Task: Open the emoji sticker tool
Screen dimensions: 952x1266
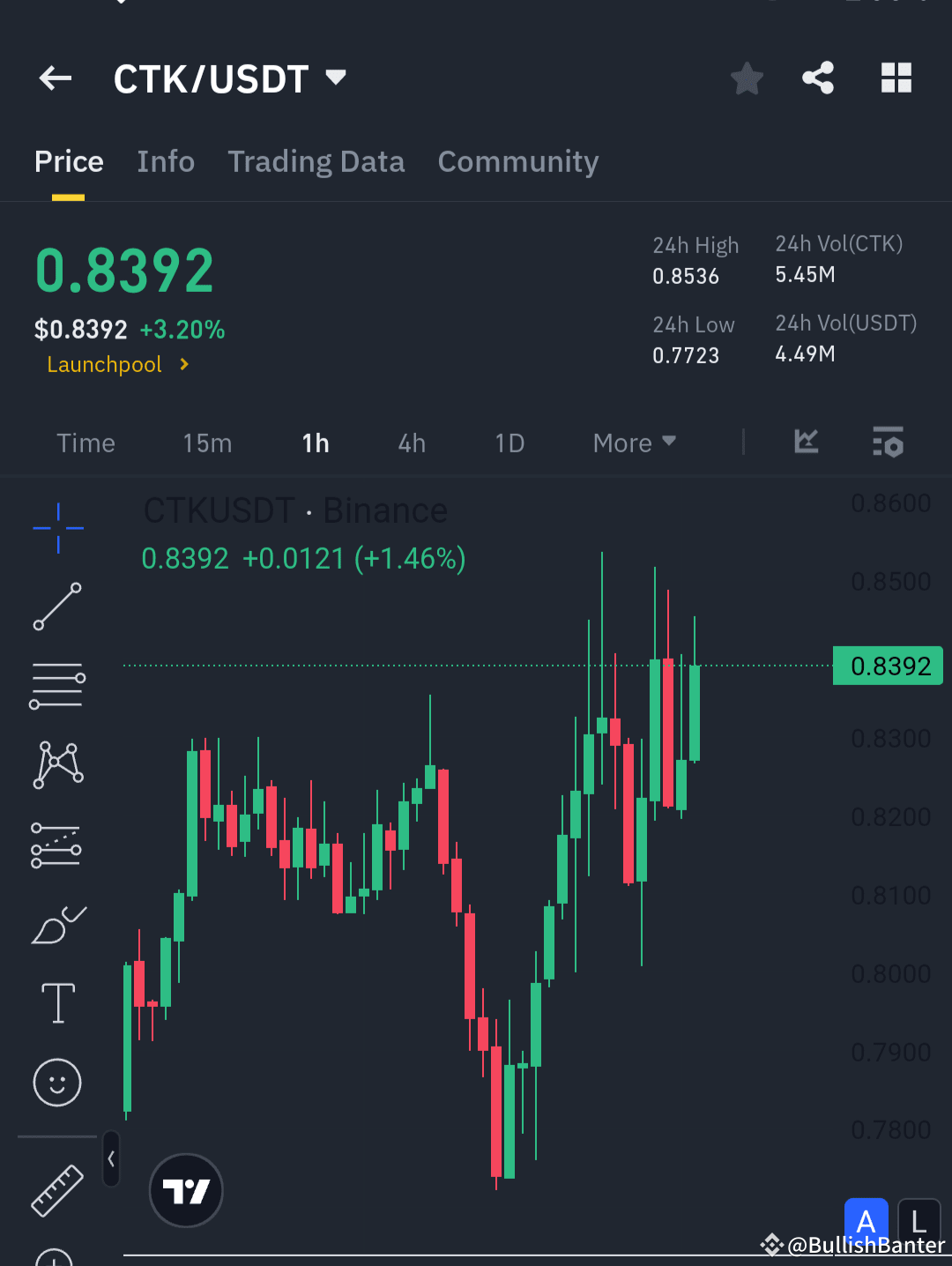Action: point(57,1083)
